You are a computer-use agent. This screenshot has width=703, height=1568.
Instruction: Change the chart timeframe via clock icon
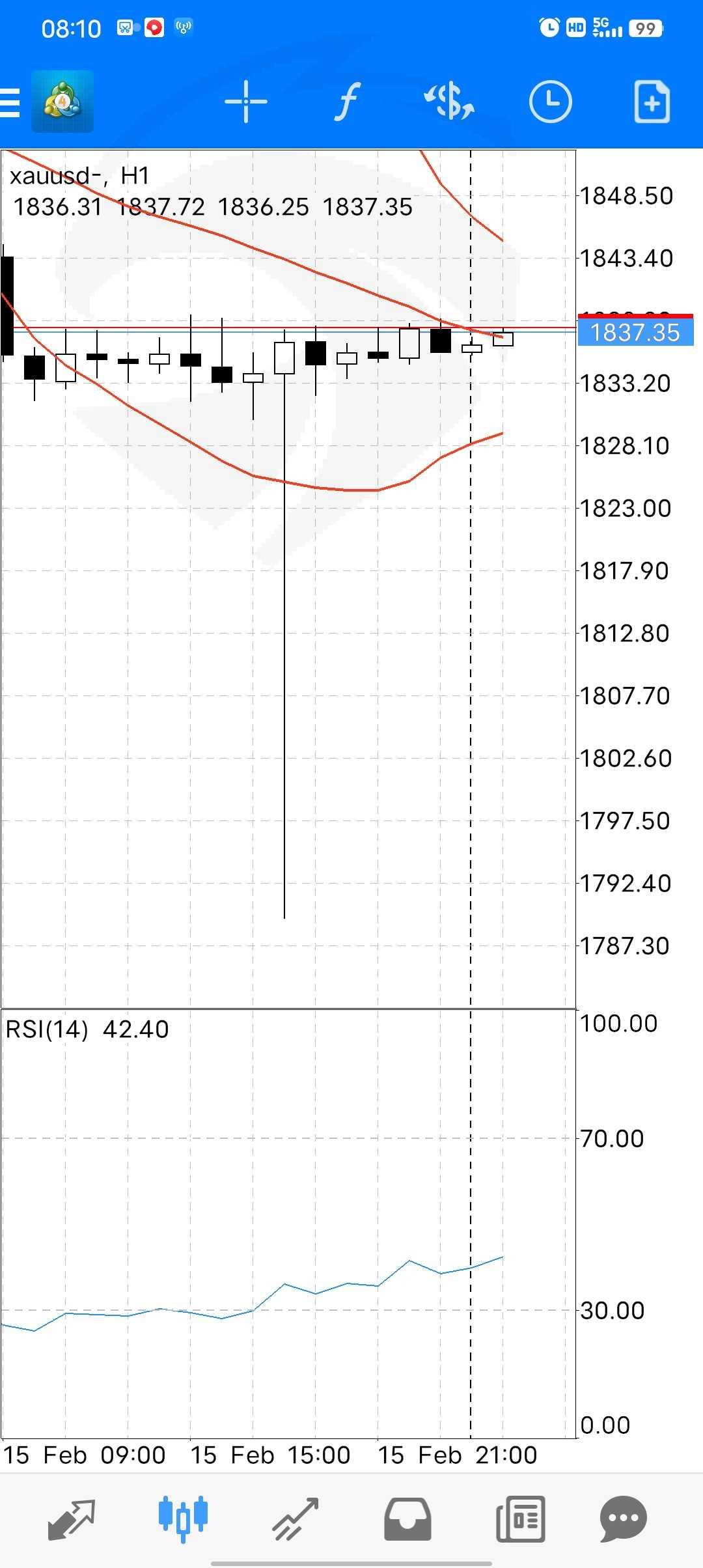(551, 102)
